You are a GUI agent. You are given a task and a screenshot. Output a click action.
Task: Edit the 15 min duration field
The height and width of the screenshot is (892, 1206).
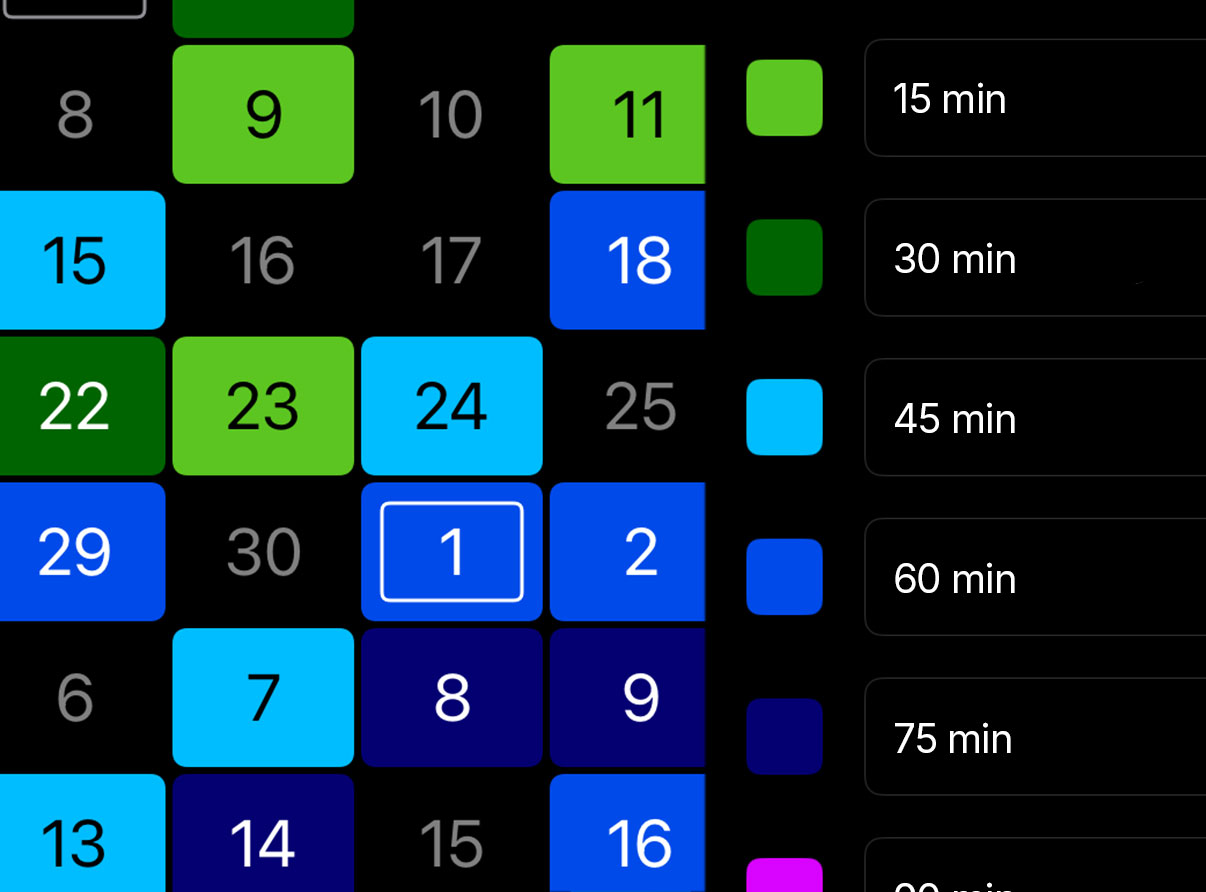click(x=1035, y=98)
